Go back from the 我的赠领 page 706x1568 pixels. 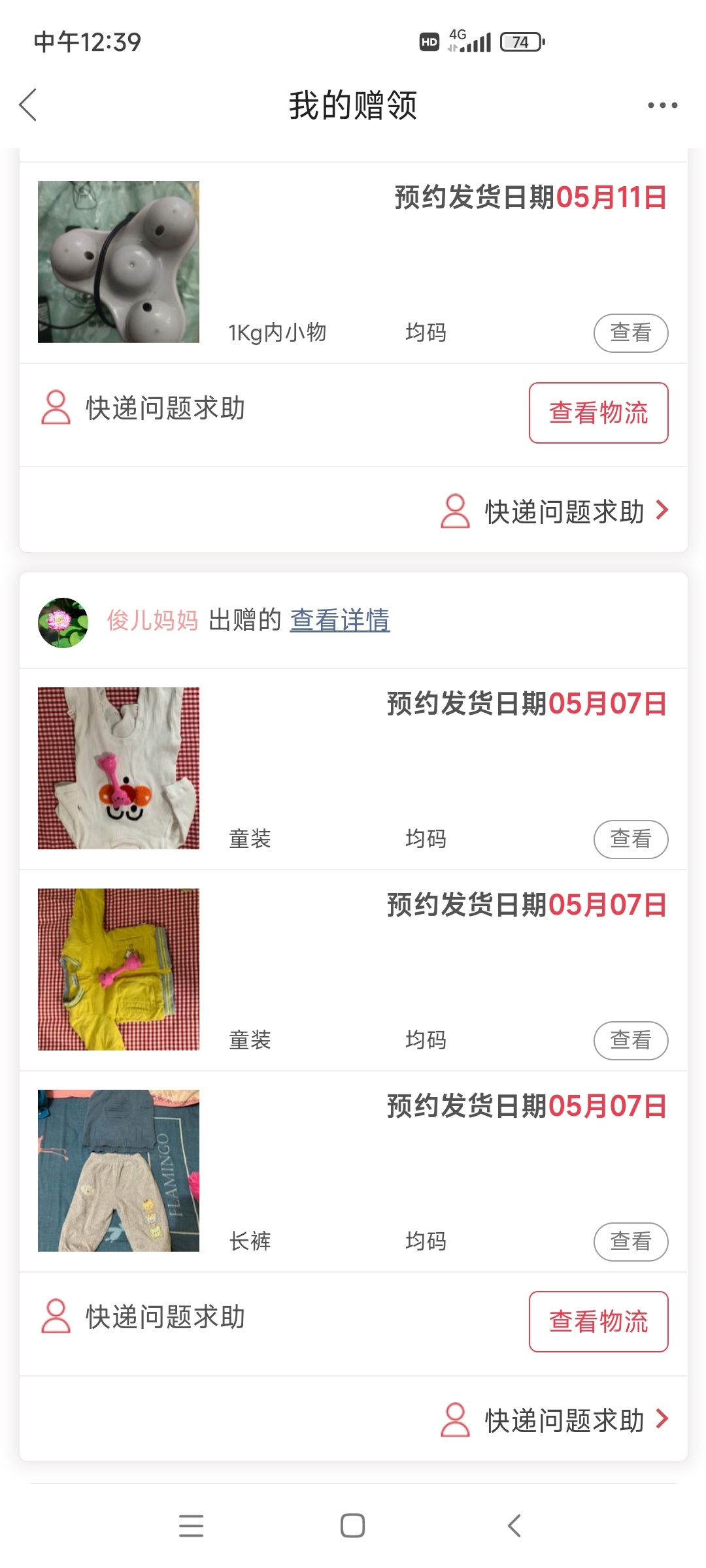coord(28,105)
